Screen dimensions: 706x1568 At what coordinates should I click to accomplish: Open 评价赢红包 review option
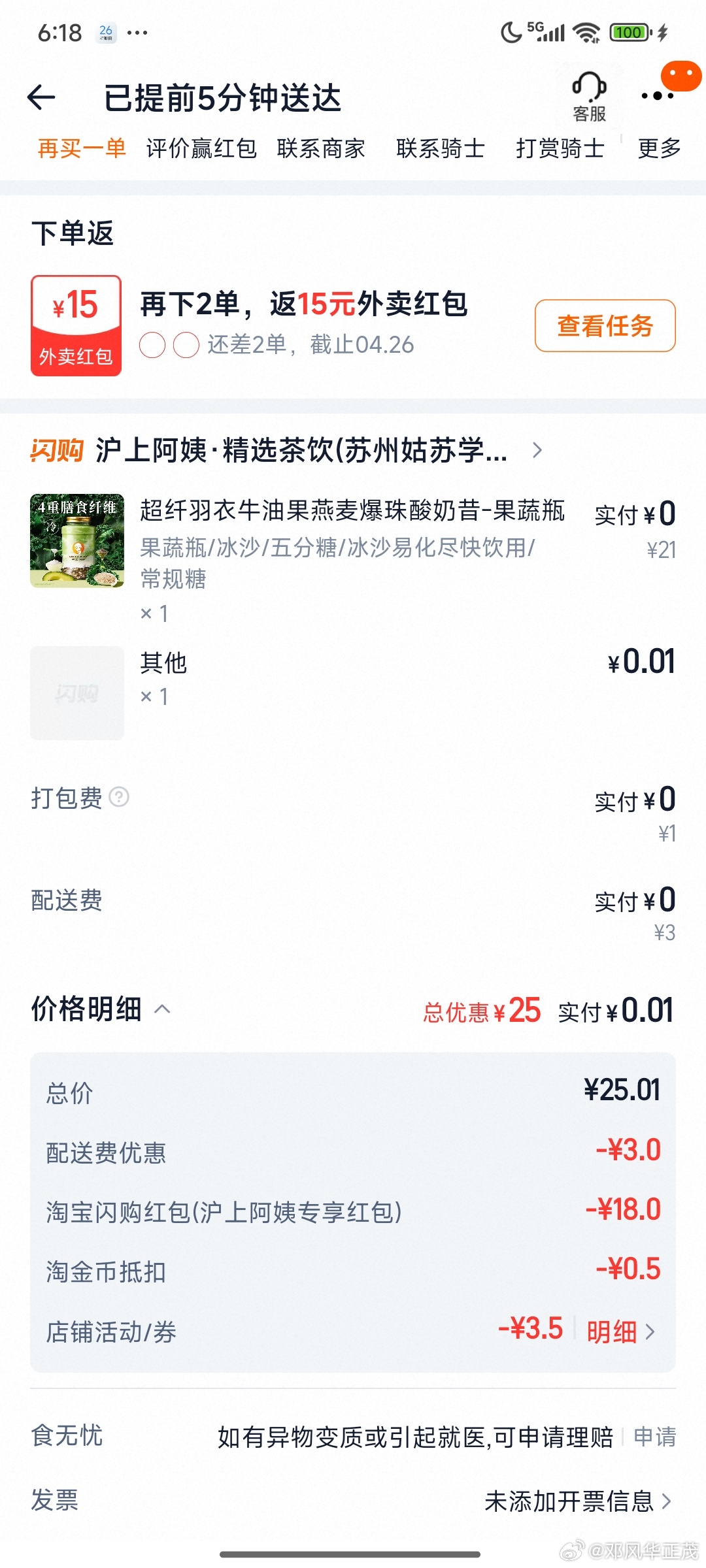click(x=201, y=148)
